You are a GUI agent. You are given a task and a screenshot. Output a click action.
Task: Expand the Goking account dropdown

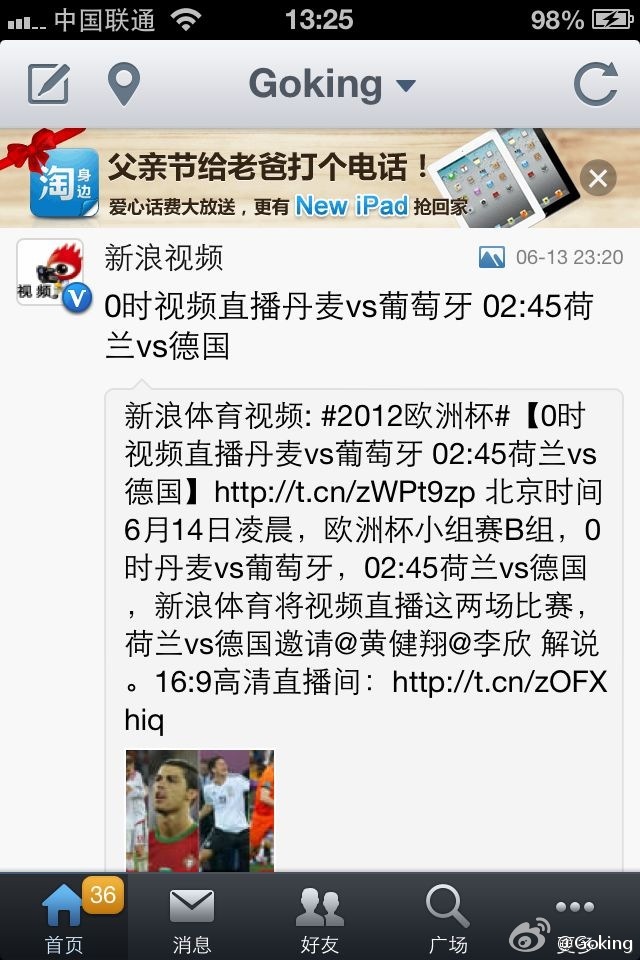click(331, 85)
